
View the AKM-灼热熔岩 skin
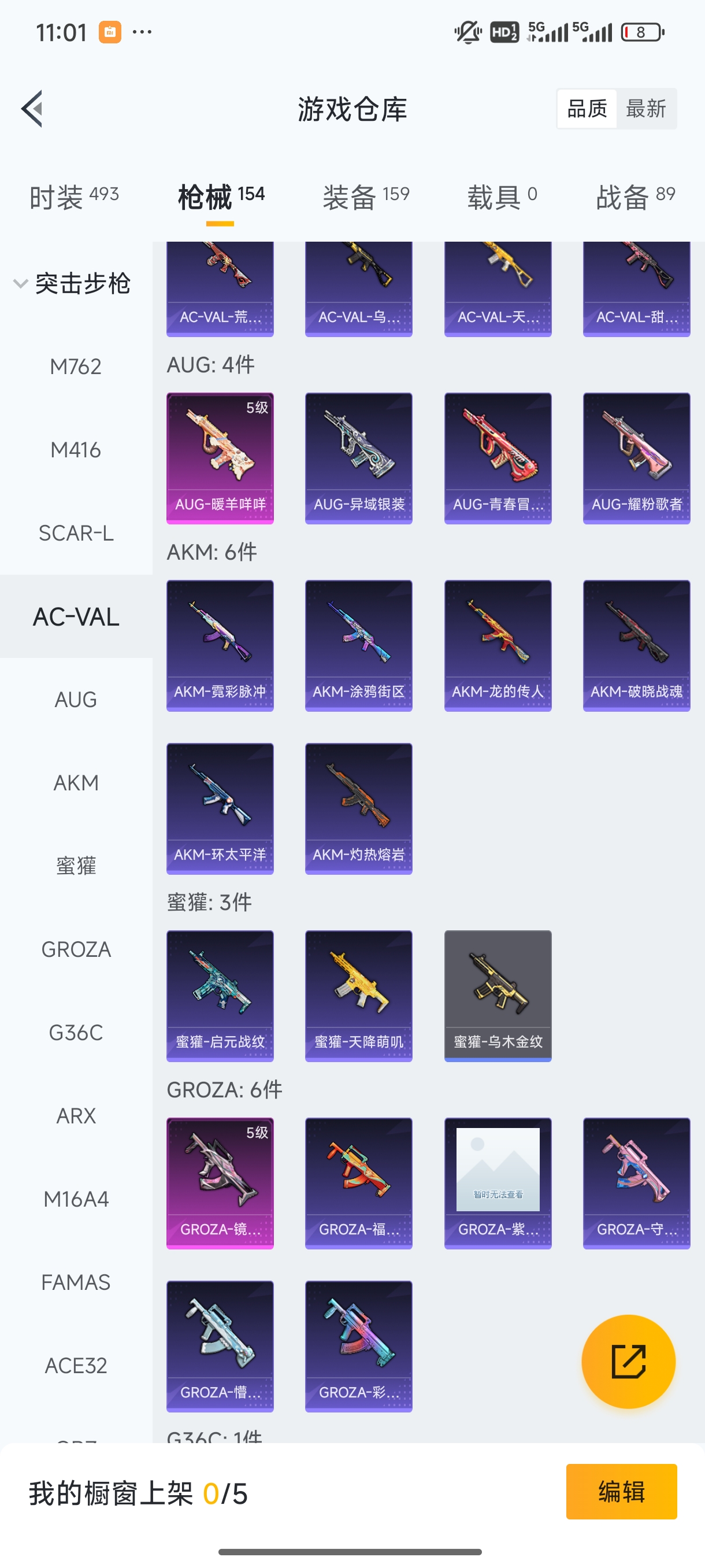359,808
